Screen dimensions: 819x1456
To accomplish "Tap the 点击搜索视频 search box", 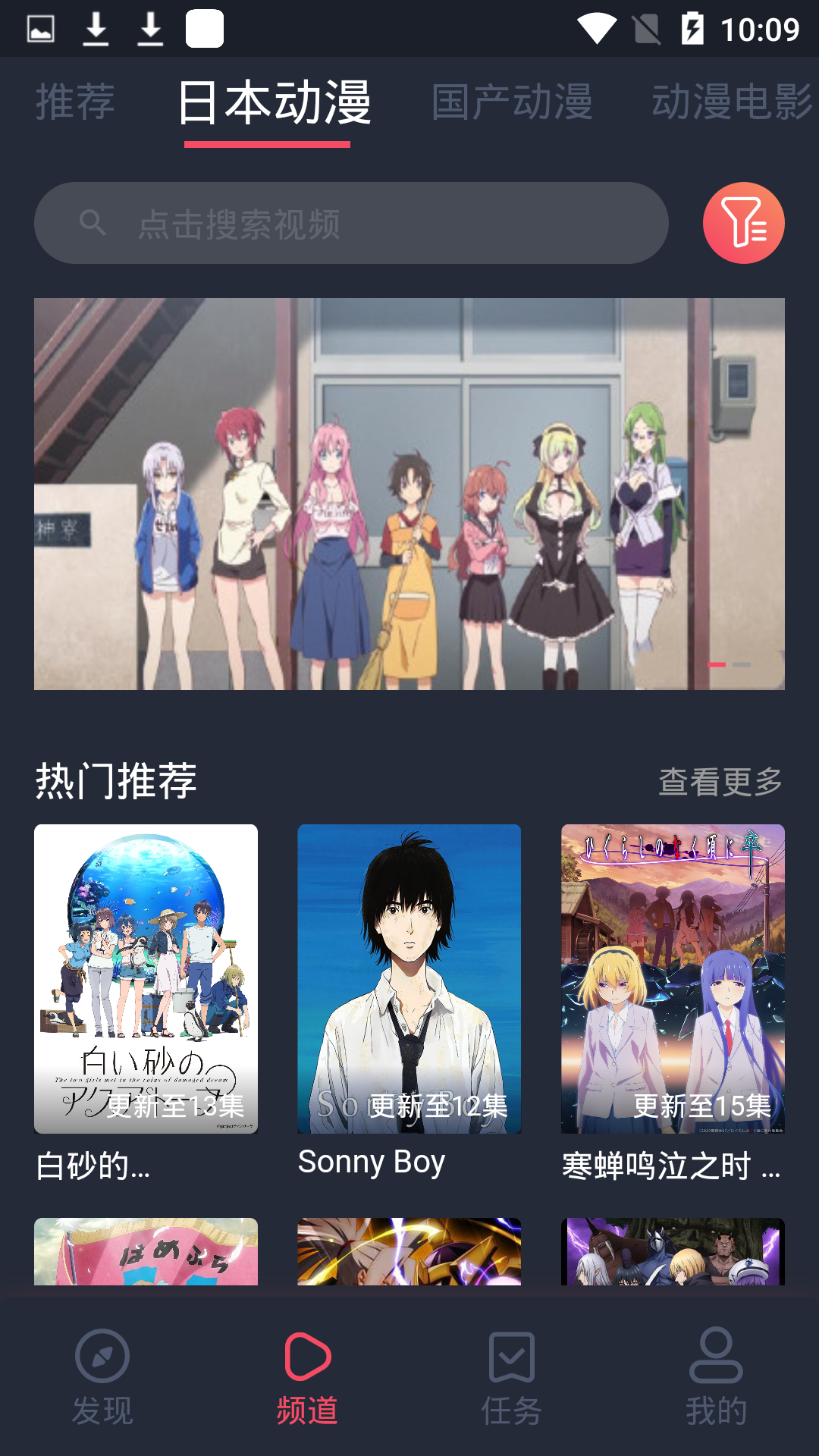I will click(351, 223).
